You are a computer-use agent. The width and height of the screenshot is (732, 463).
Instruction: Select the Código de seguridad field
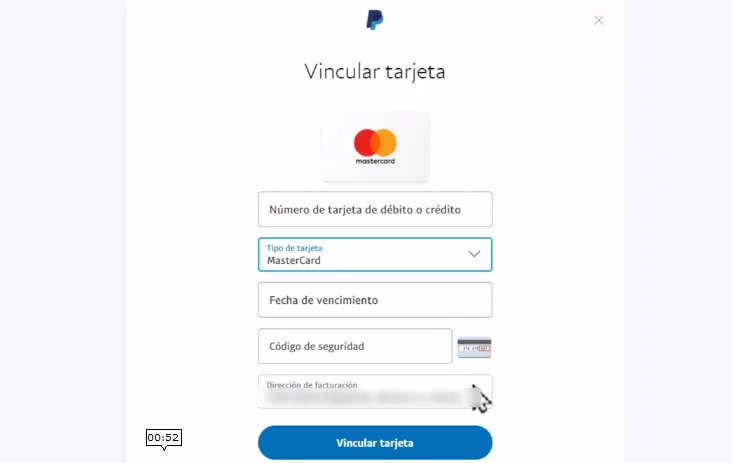click(x=354, y=346)
